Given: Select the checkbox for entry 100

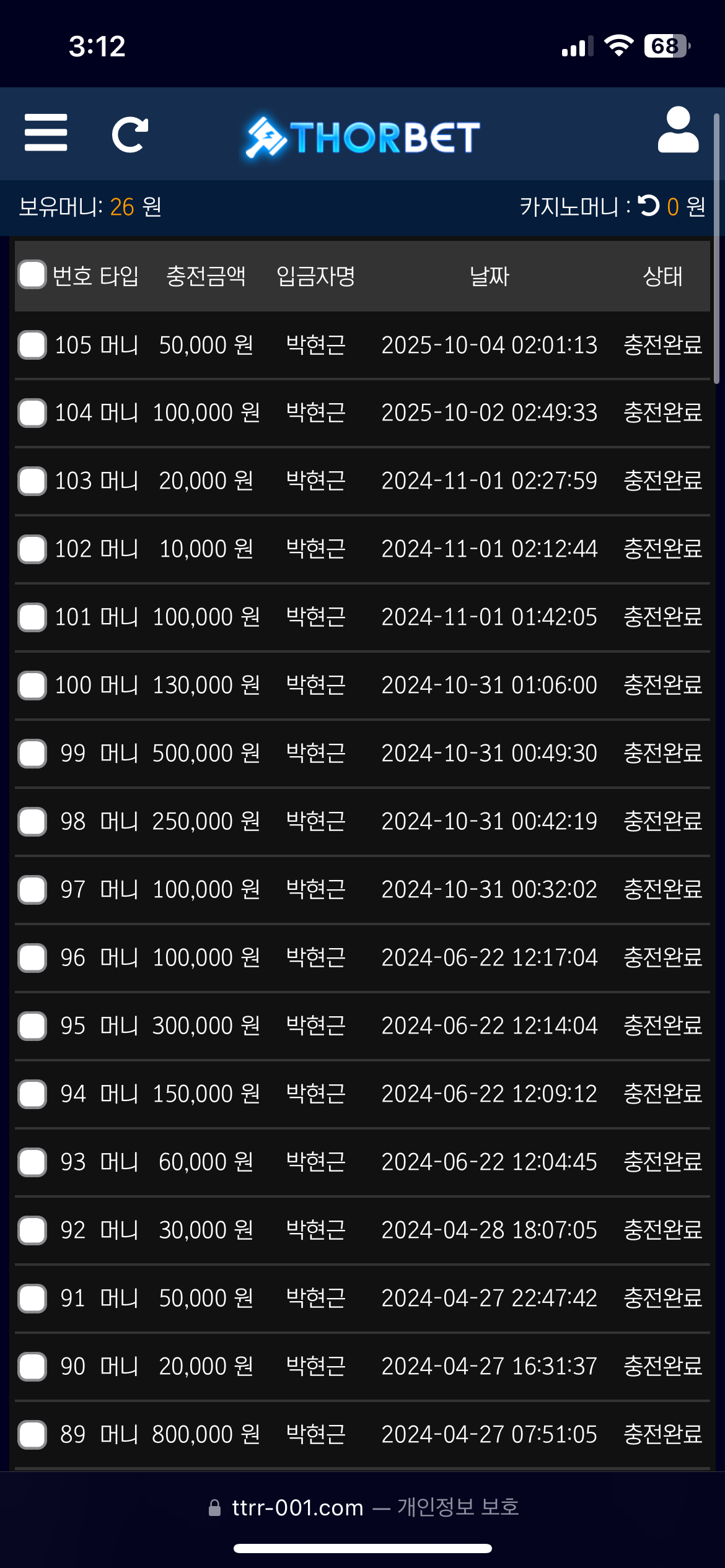Looking at the screenshot, I should pyautogui.click(x=32, y=686).
